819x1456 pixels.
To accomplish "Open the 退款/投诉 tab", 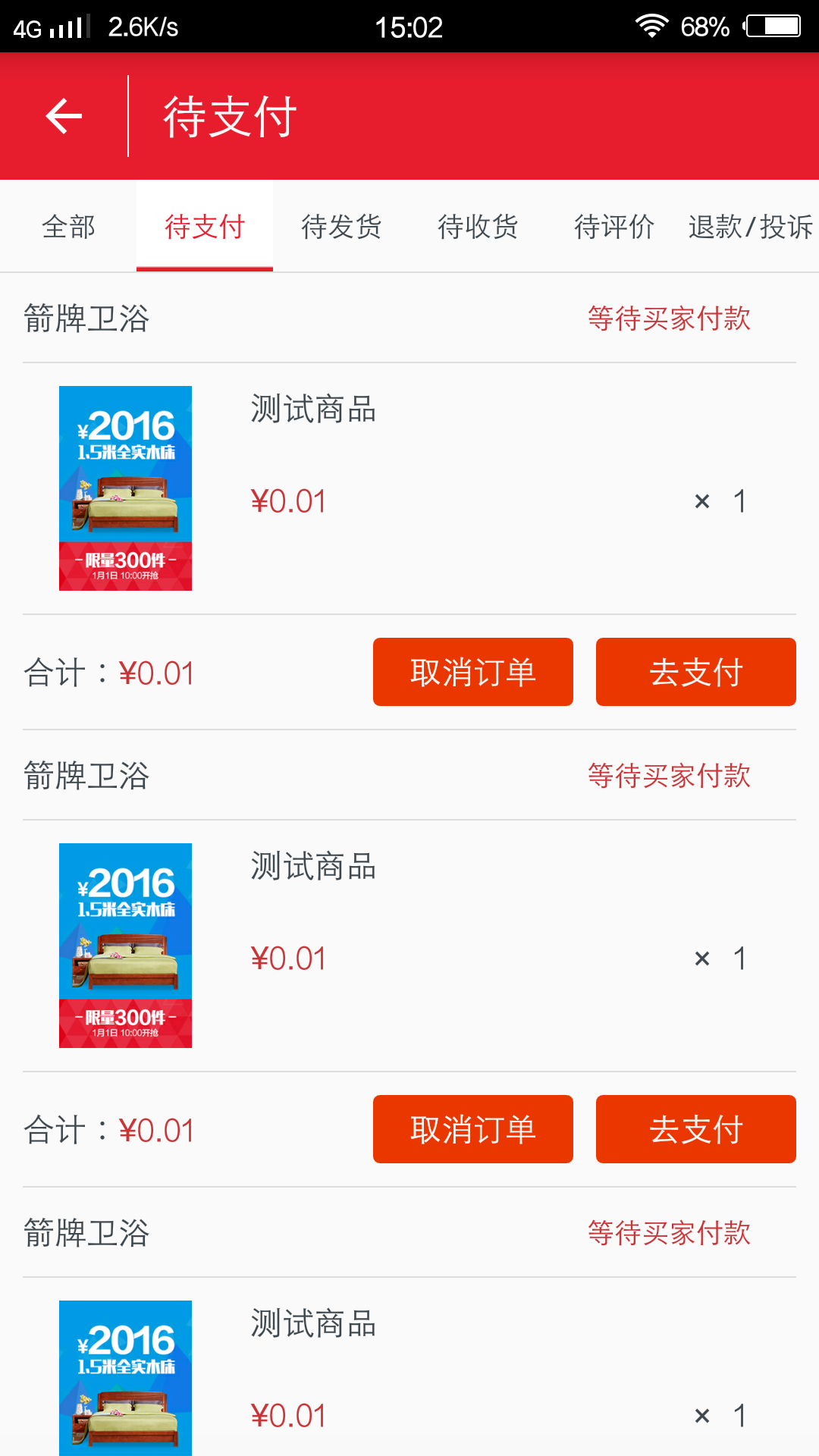I will pyautogui.click(x=750, y=225).
